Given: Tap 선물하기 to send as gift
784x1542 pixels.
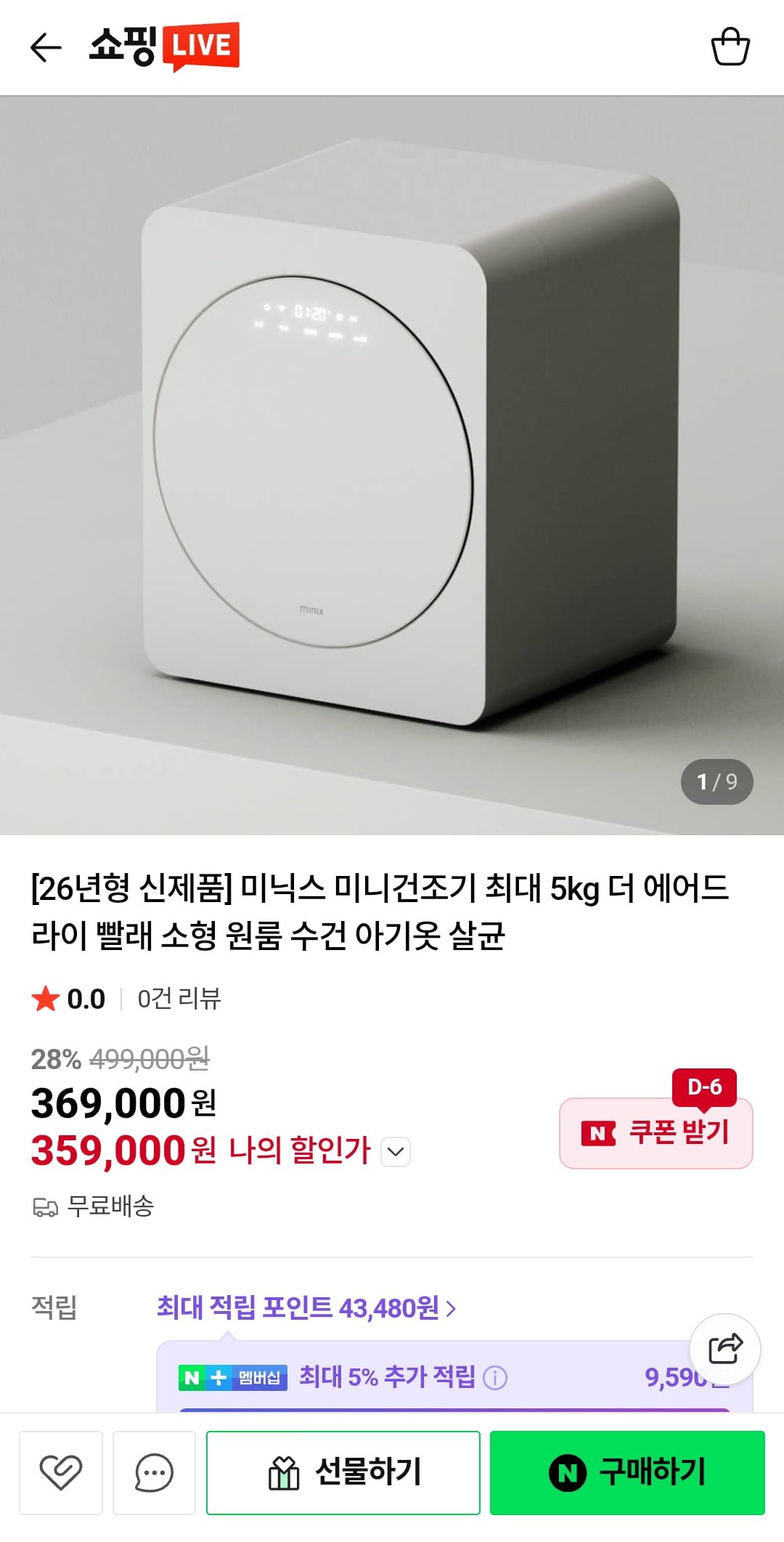Looking at the screenshot, I should click(343, 1472).
